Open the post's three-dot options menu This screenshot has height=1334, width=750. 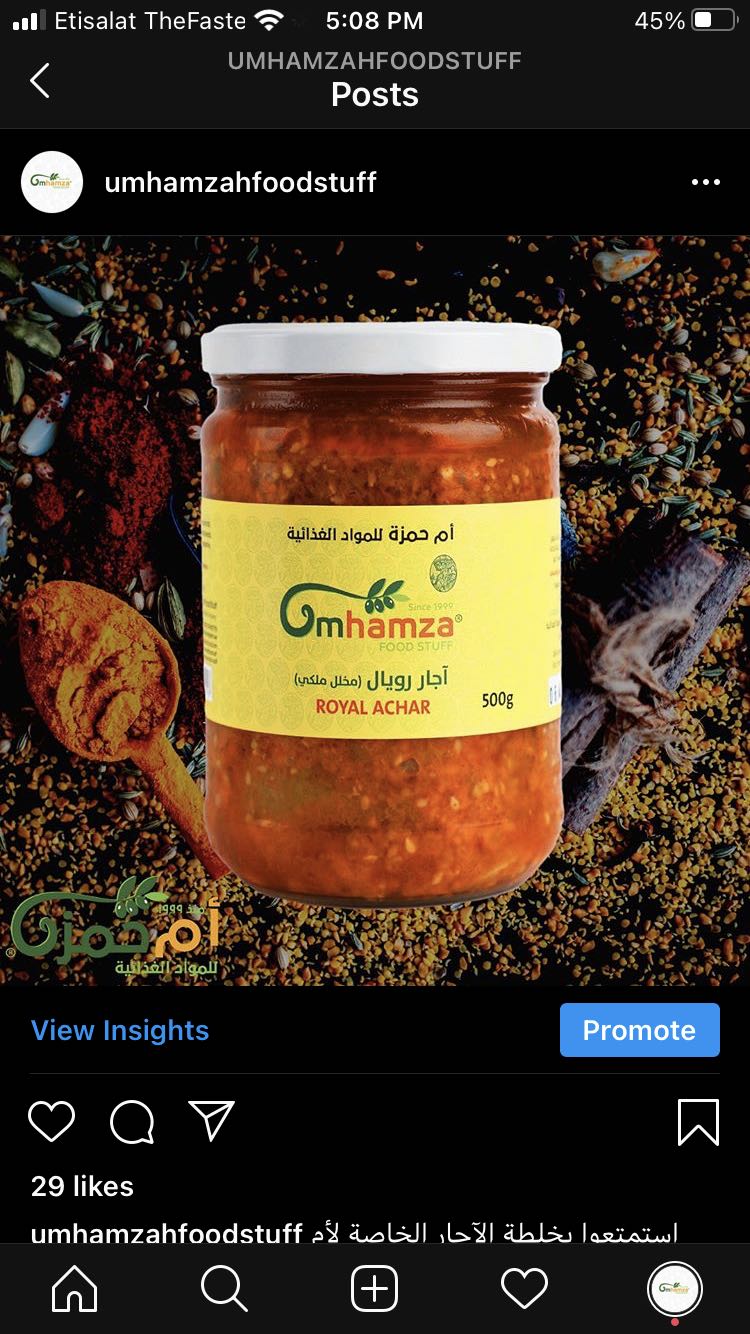705,182
